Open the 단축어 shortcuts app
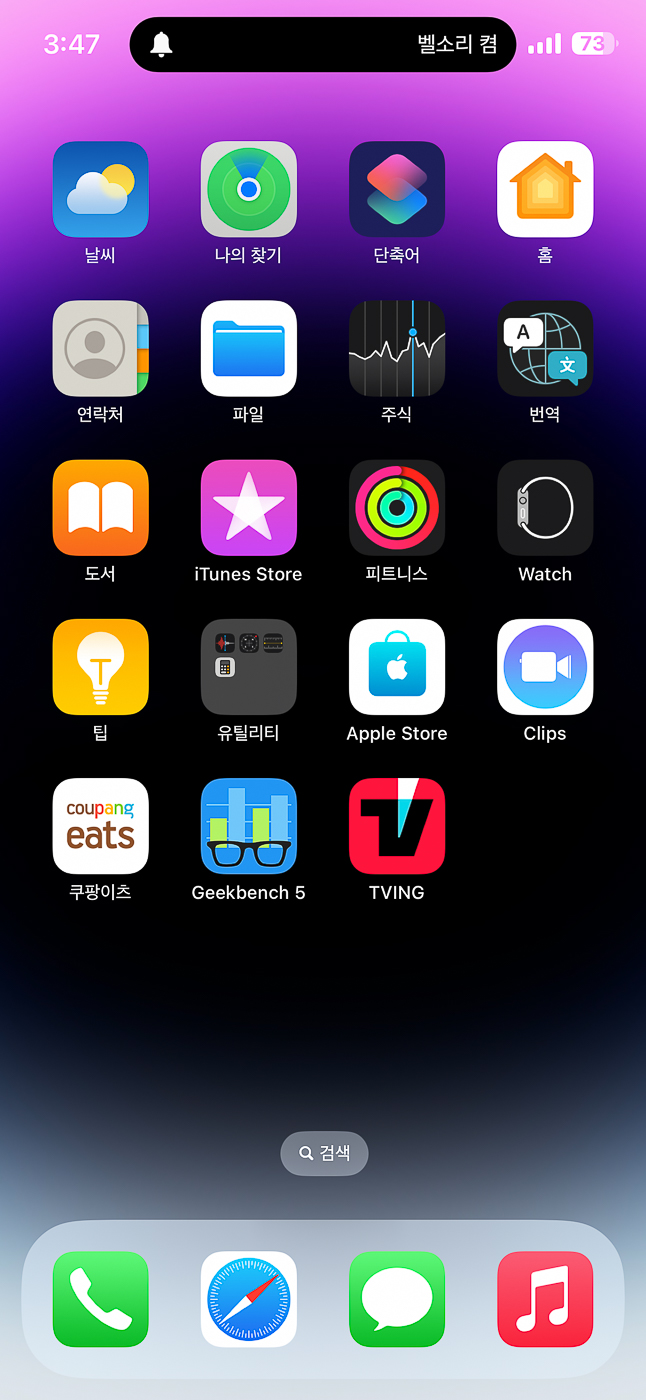 [397, 189]
